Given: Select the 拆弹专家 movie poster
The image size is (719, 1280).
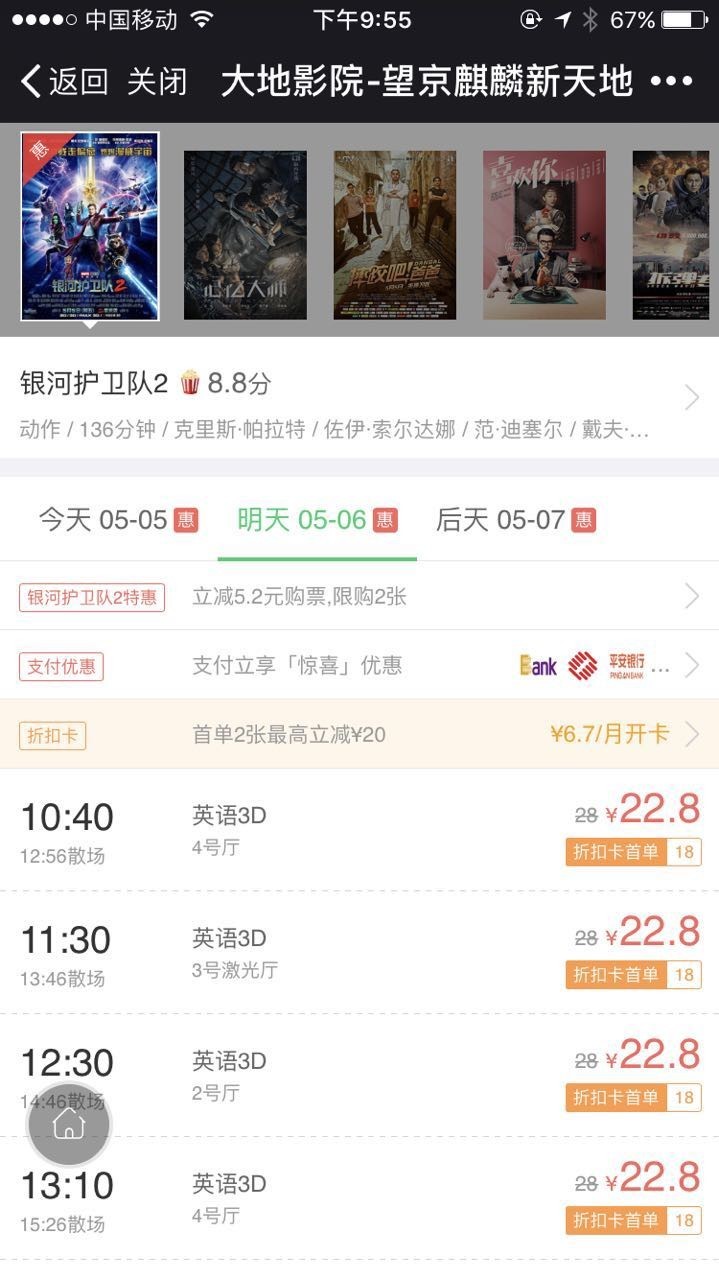Looking at the screenshot, I should coord(675,235).
